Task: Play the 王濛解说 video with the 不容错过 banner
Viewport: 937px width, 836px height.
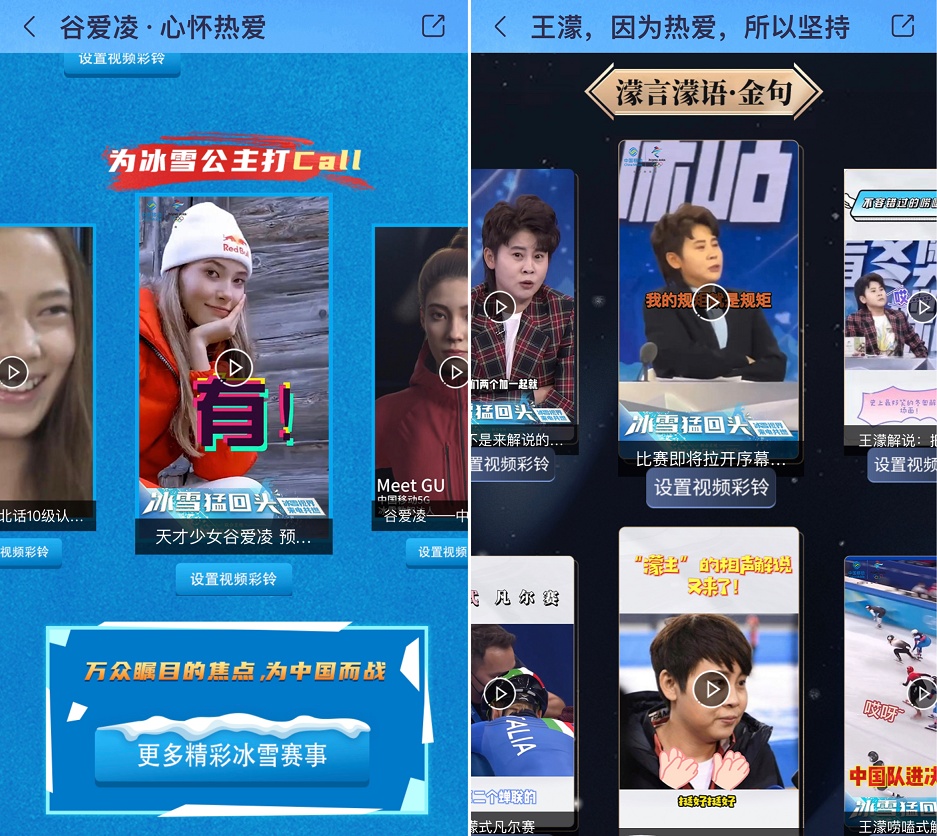Action: tap(921, 307)
